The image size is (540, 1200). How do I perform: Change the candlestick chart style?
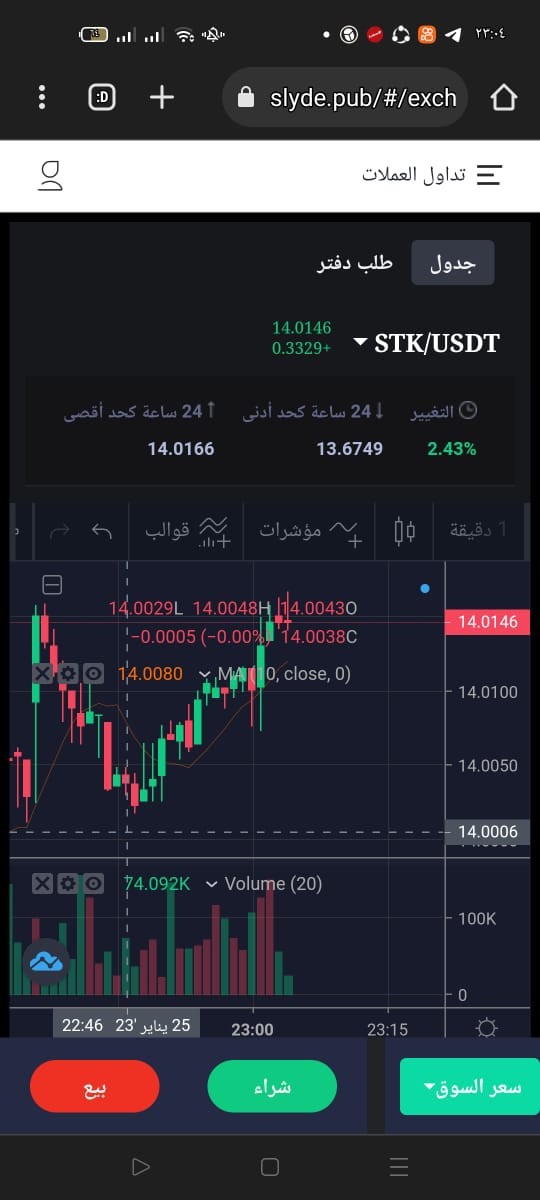(405, 530)
